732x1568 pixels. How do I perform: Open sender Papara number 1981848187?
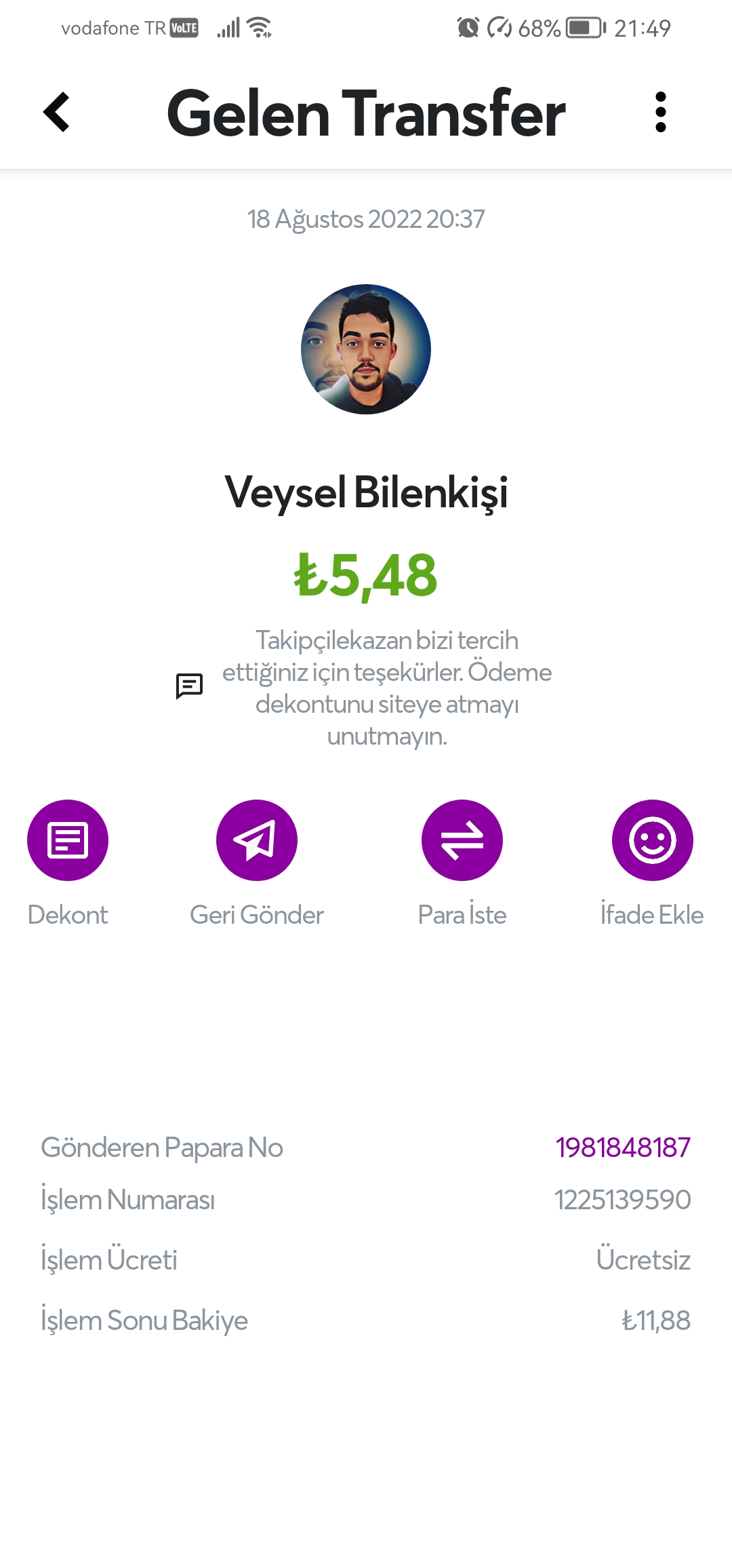(623, 1148)
